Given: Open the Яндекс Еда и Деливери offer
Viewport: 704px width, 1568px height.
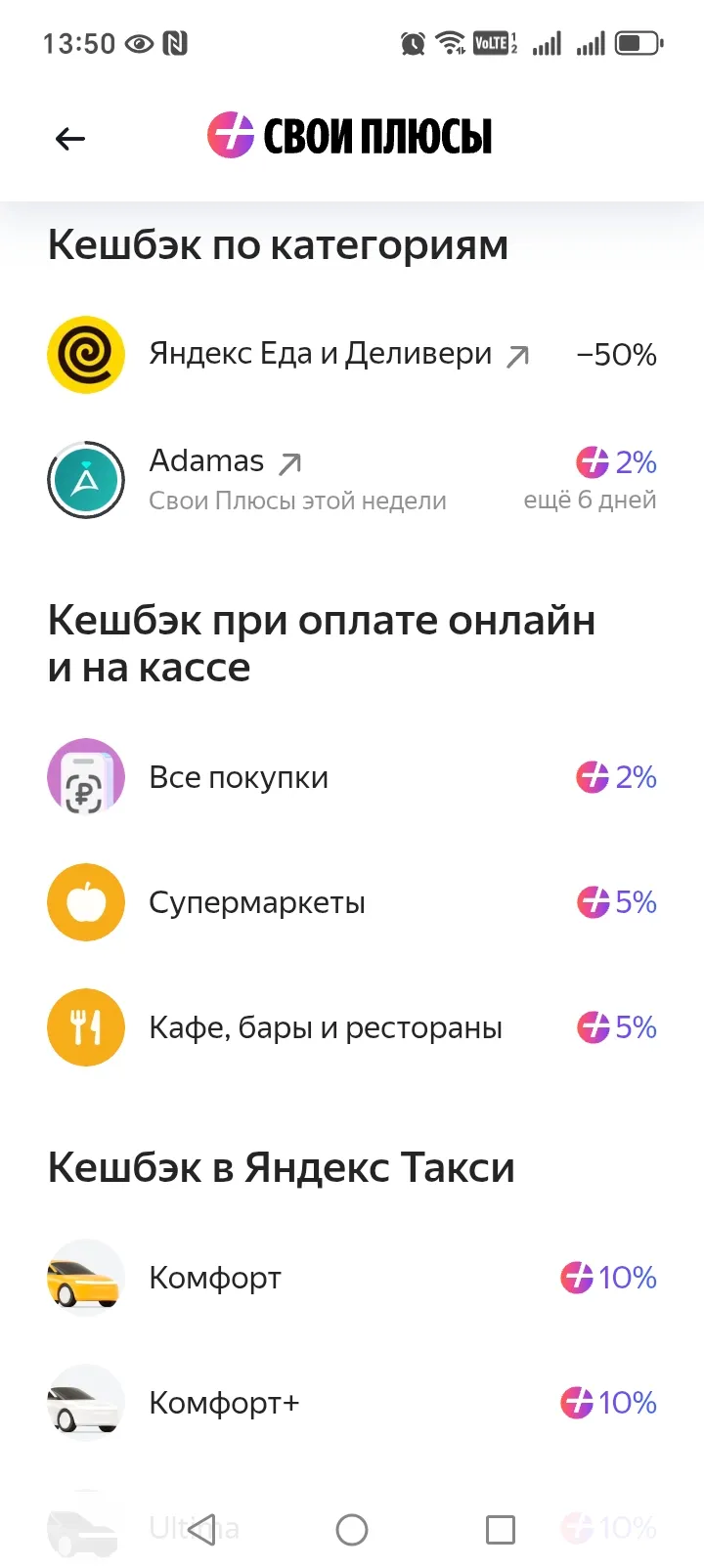Looking at the screenshot, I should pos(352,354).
